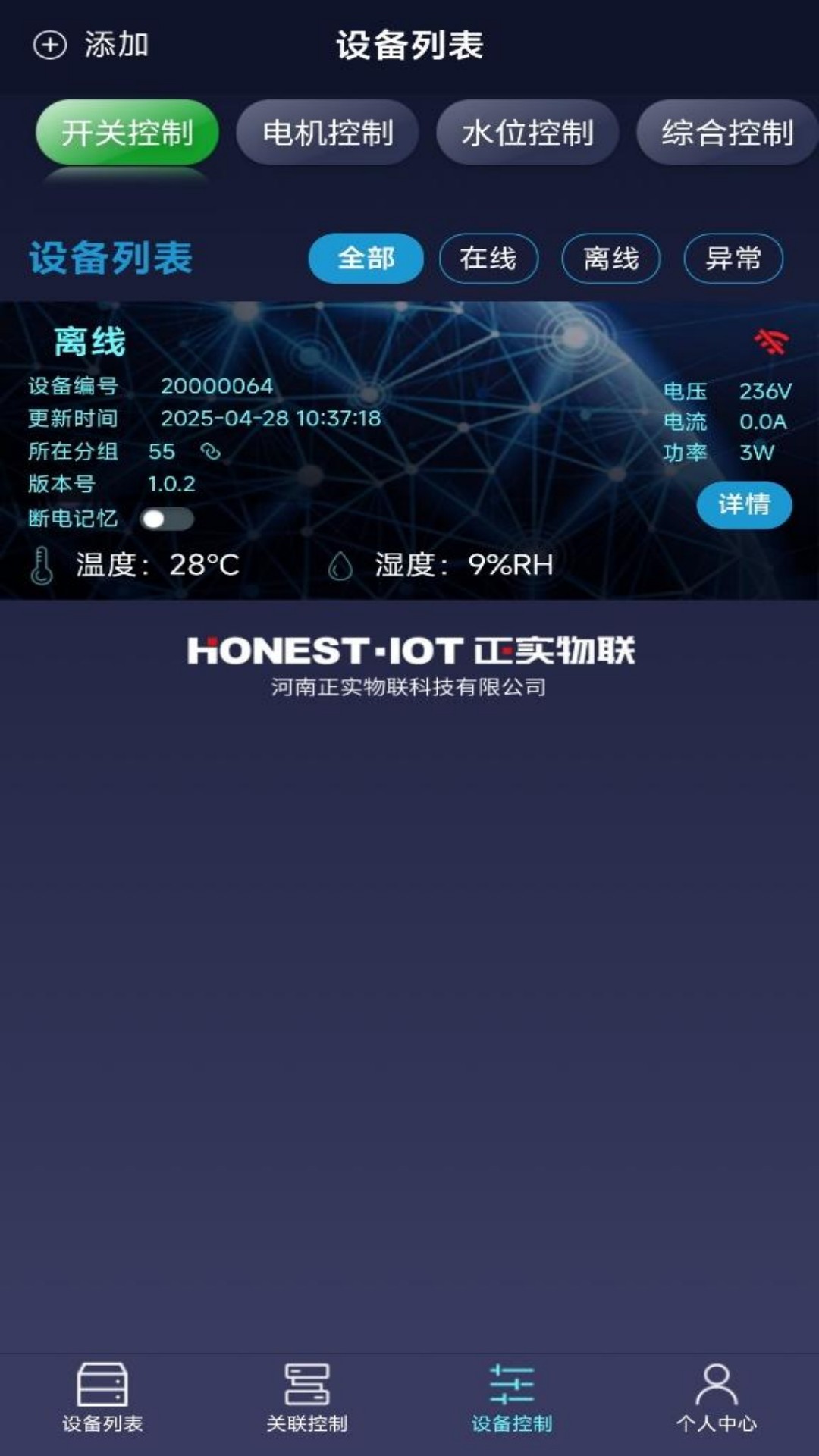Open the 水位控制 tab
The image size is (819, 1456).
coord(527,132)
